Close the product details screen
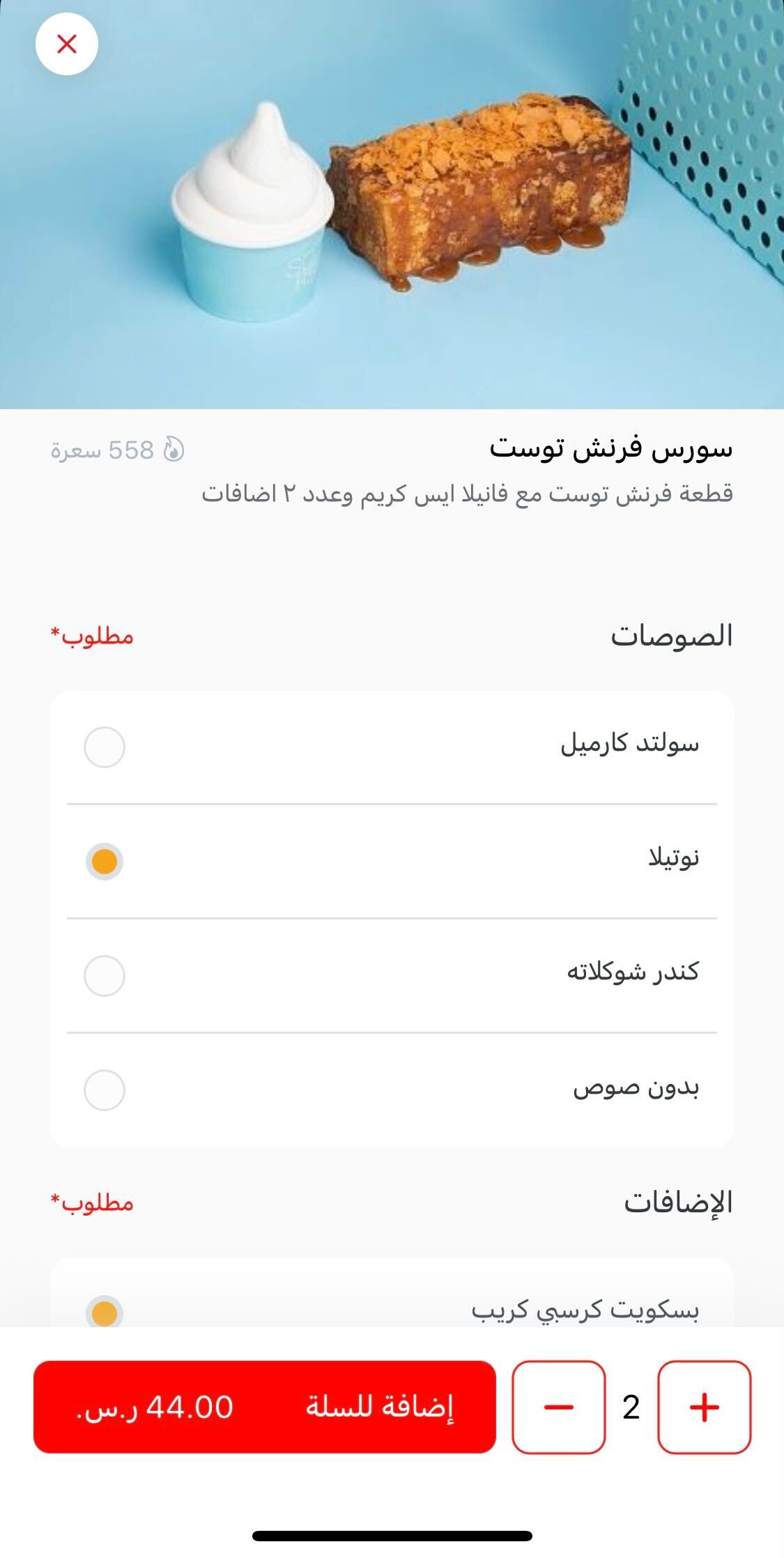The image size is (784, 1558). [66, 44]
